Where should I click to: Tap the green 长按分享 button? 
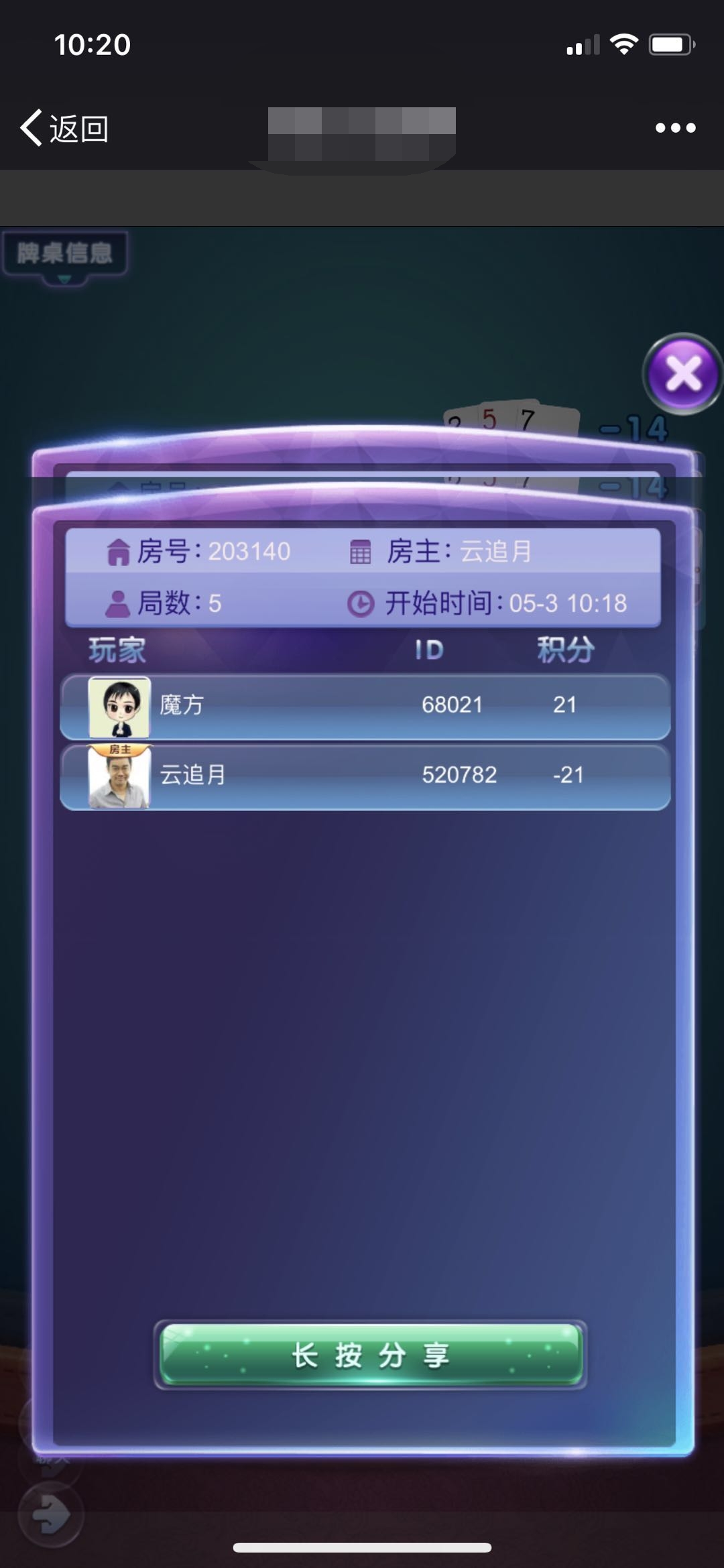tap(370, 1355)
